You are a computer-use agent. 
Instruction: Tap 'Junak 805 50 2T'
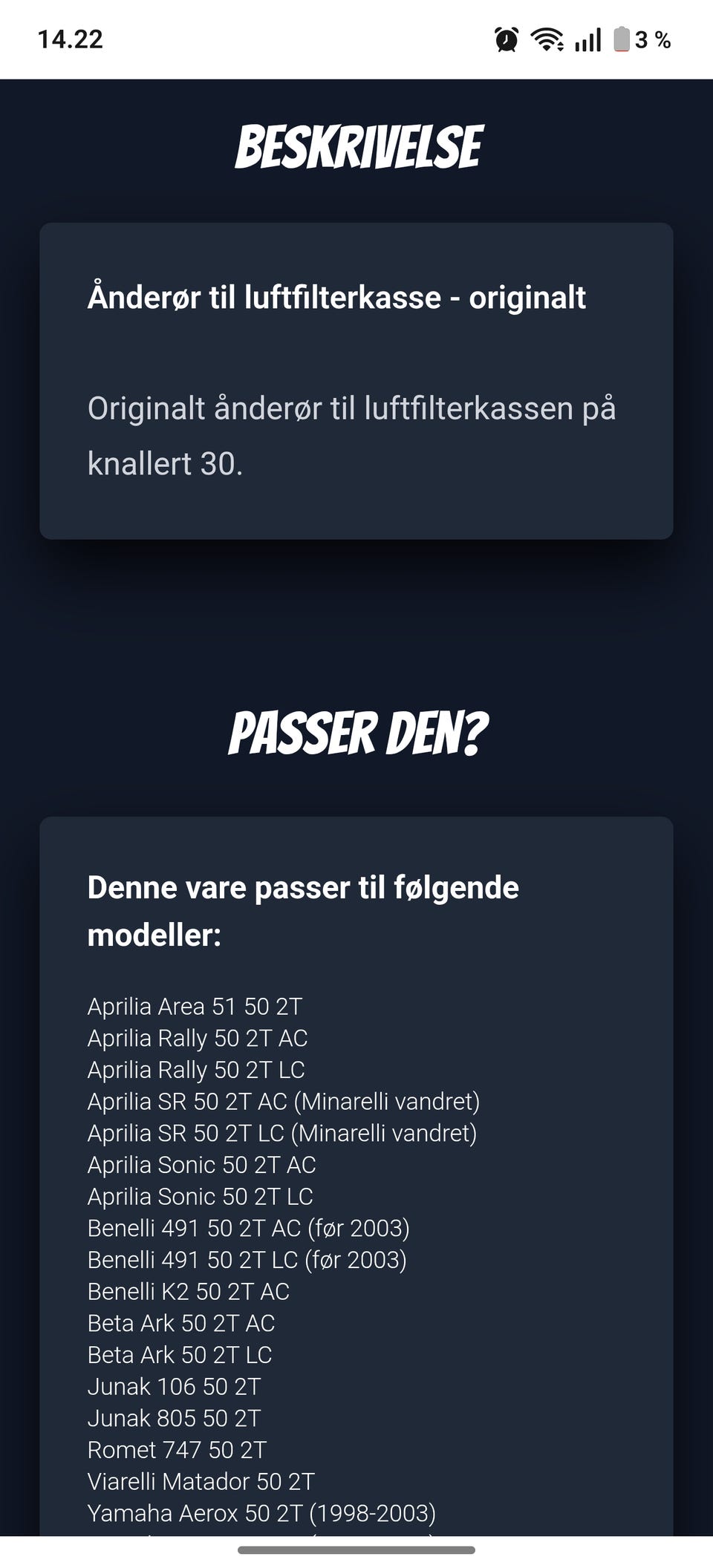coord(173,1418)
